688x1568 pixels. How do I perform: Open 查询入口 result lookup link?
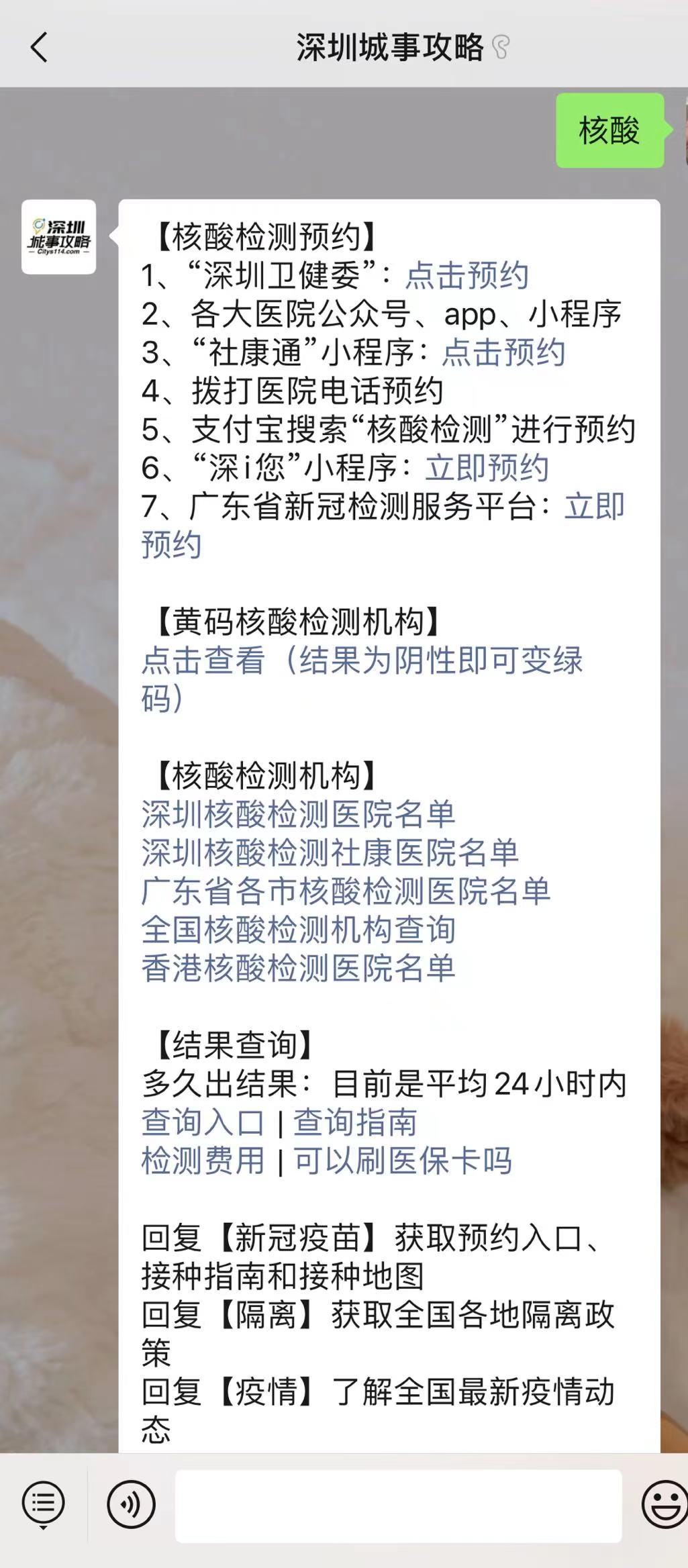tap(203, 1122)
